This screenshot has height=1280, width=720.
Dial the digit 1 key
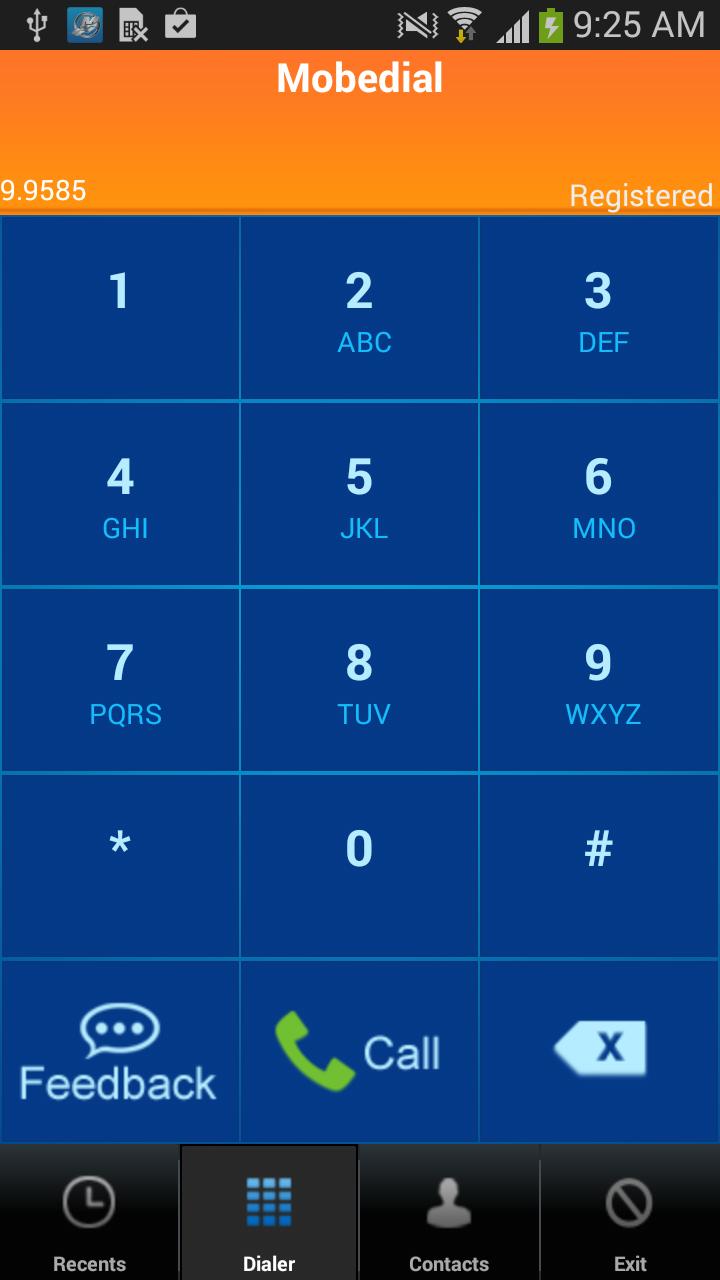(x=120, y=308)
